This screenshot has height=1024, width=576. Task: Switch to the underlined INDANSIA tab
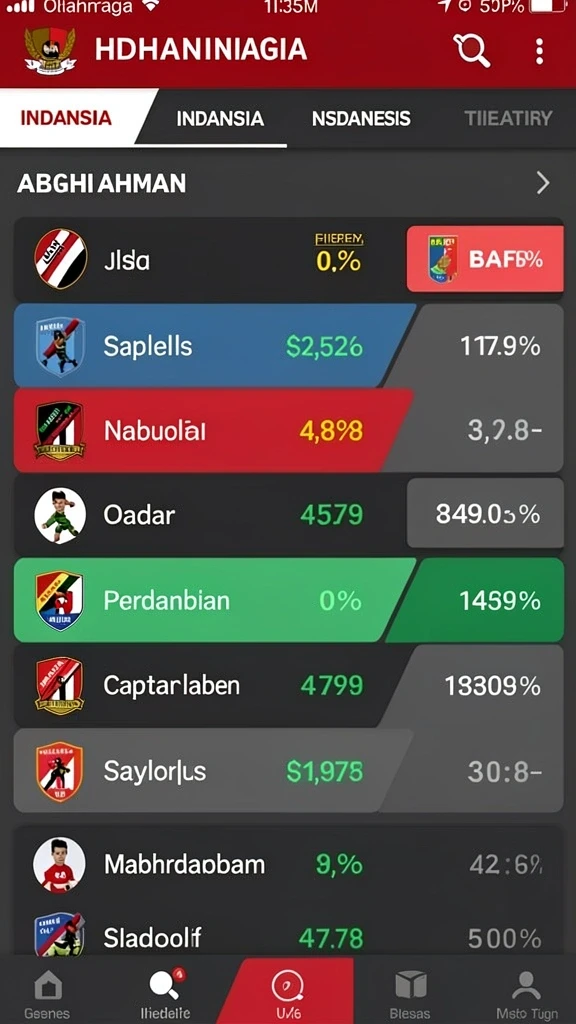pyautogui.click(x=220, y=118)
